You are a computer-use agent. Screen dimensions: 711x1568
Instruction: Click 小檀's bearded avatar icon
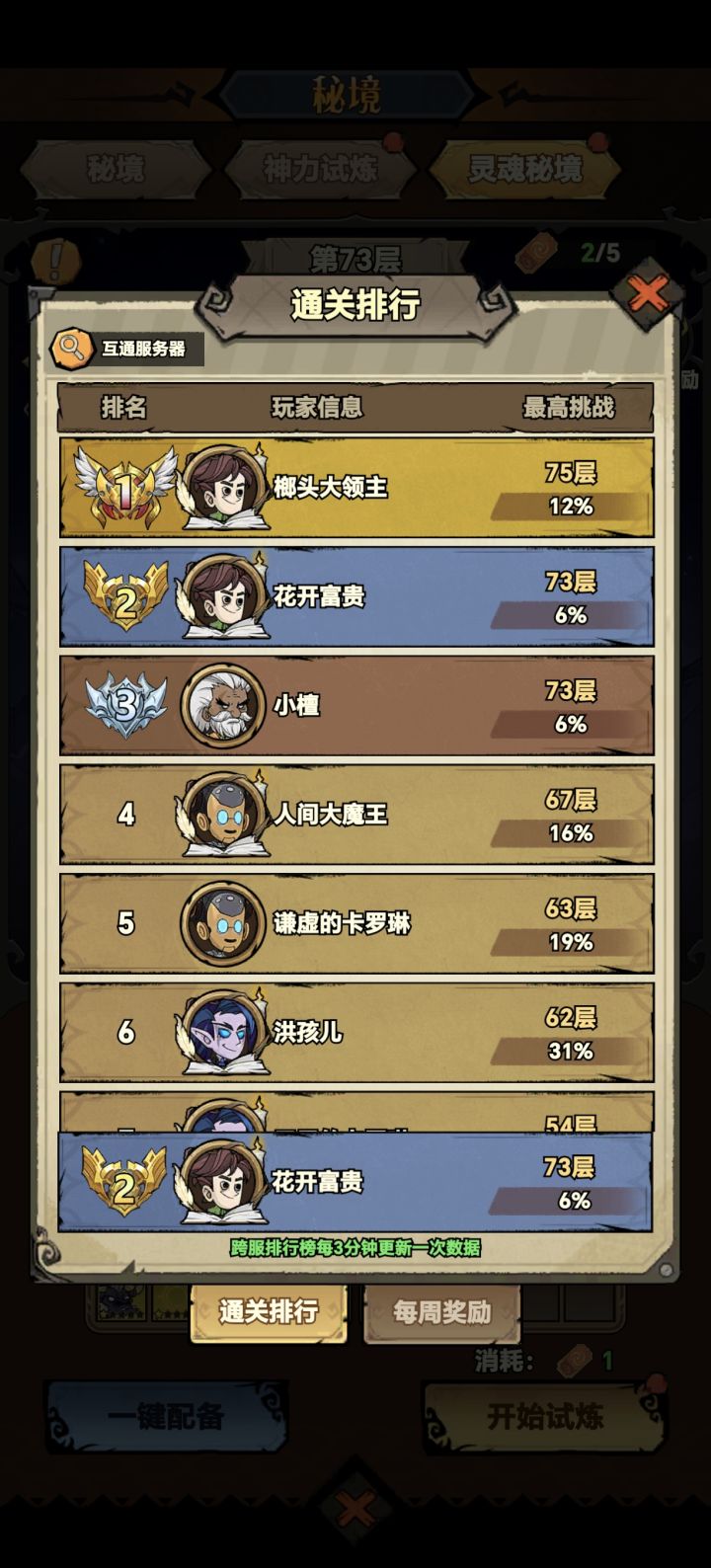pyautogui.click(x=221, y=704)
